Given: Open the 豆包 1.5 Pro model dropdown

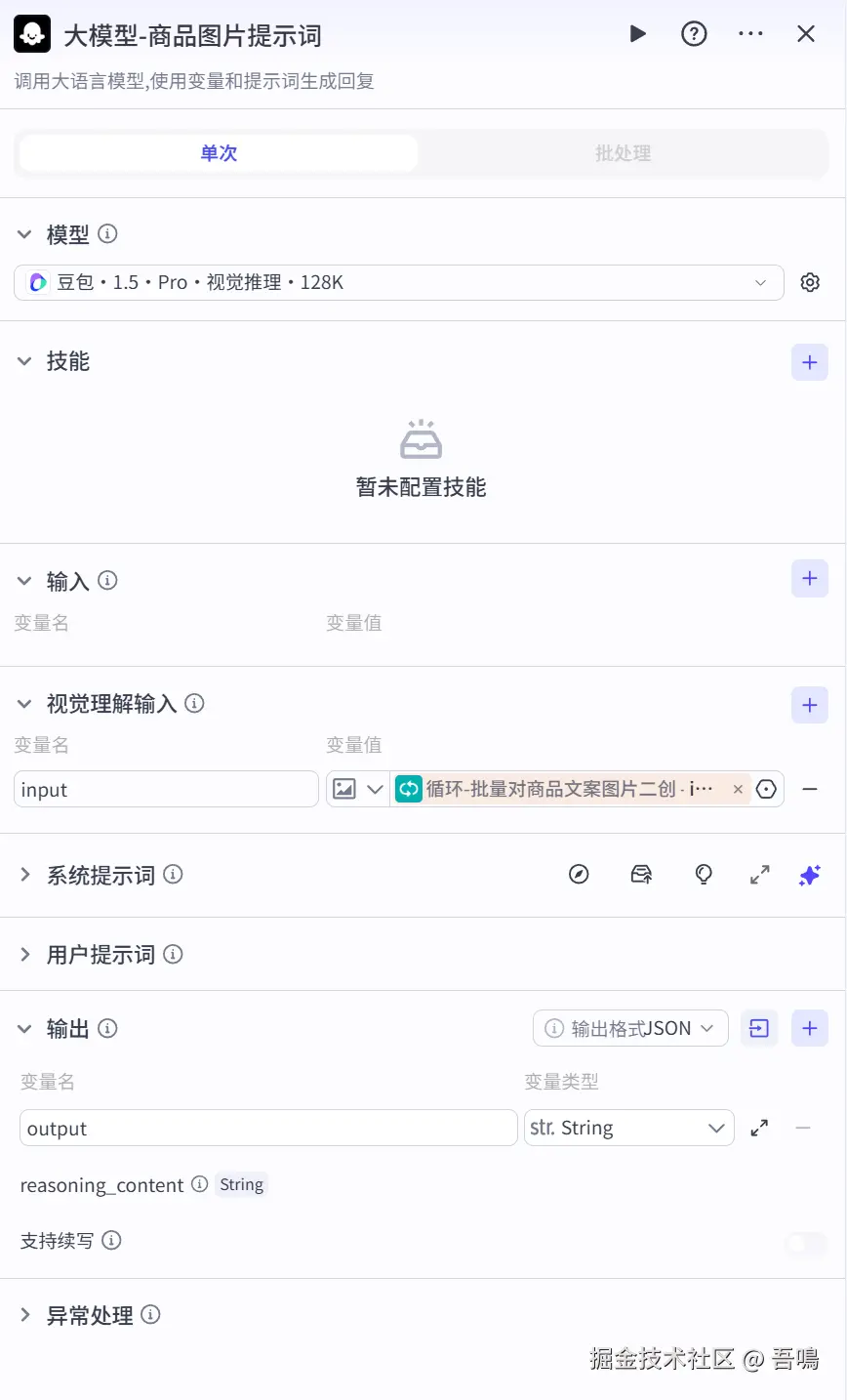Looking at the screenshot, I should pyautogui.click(x=398, y=282).
